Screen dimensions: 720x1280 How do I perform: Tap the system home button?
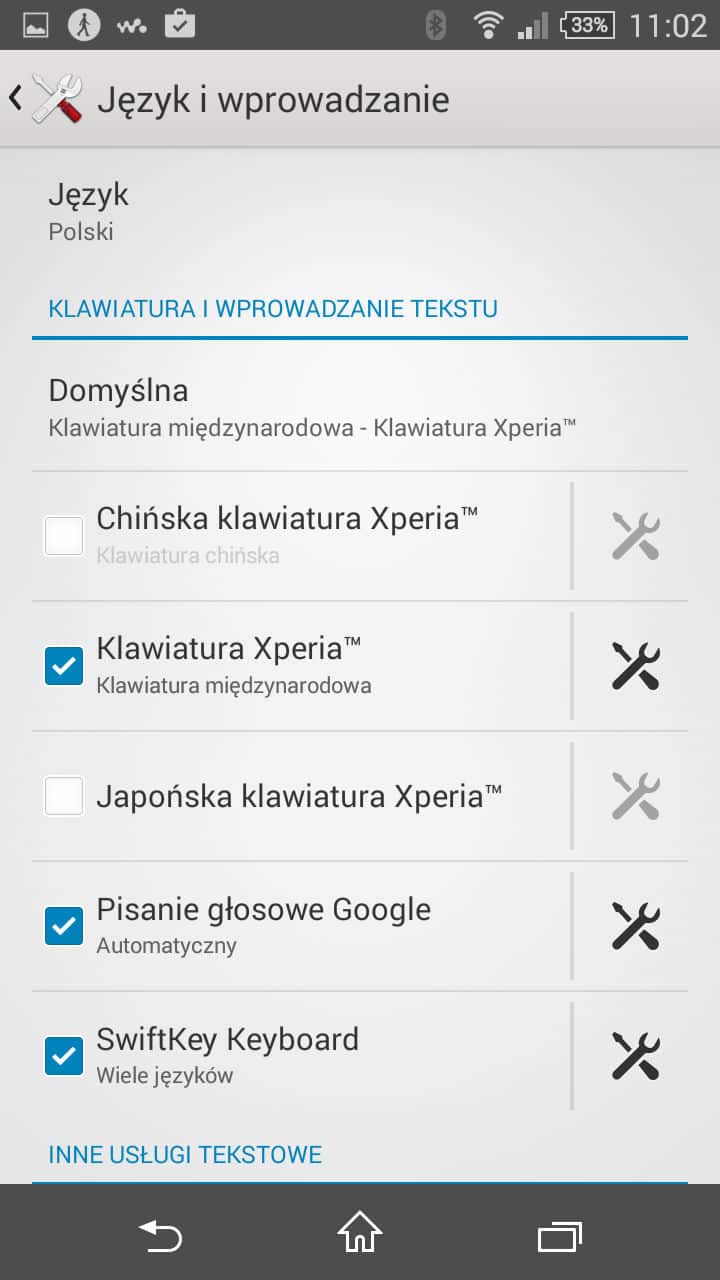click(x=360, y=1234)
